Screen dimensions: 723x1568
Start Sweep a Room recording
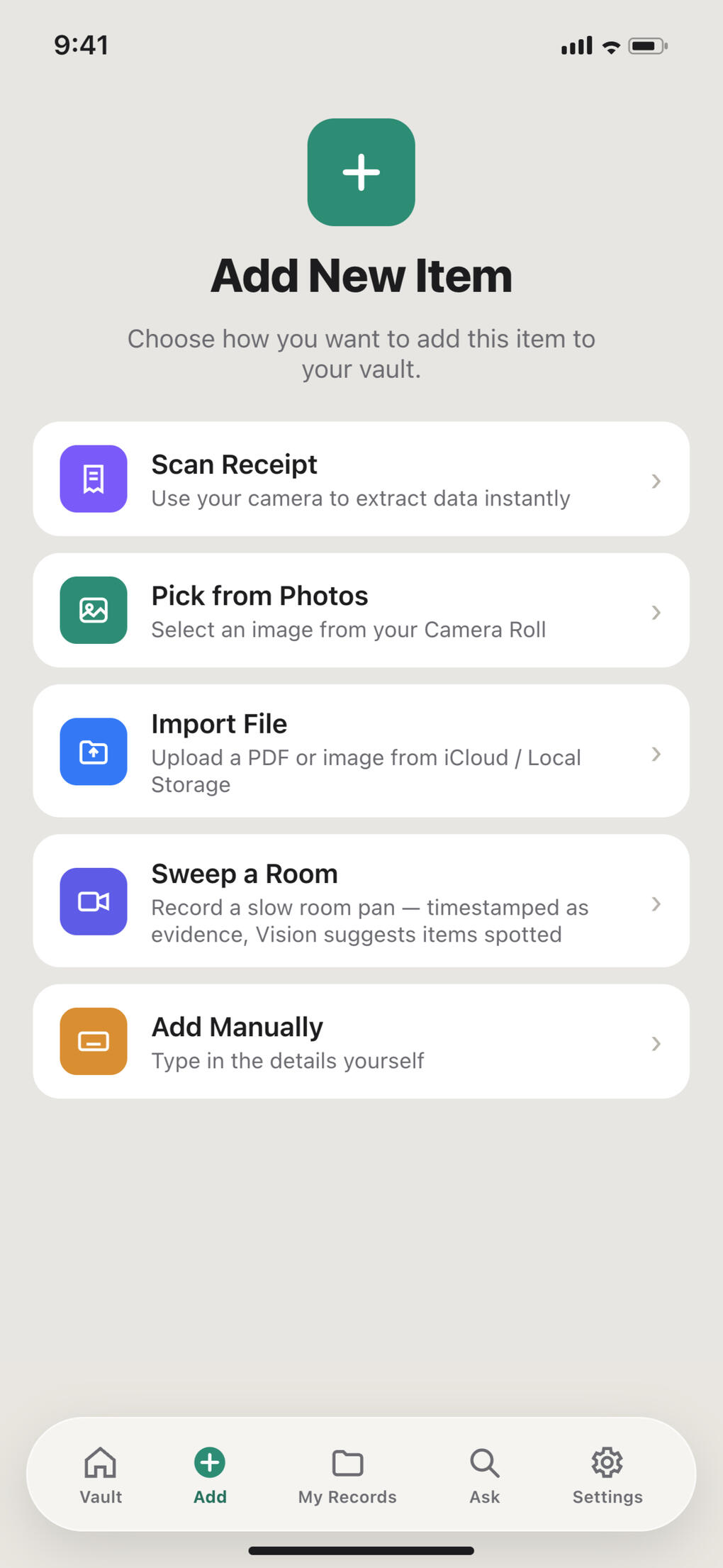point(361,901)
